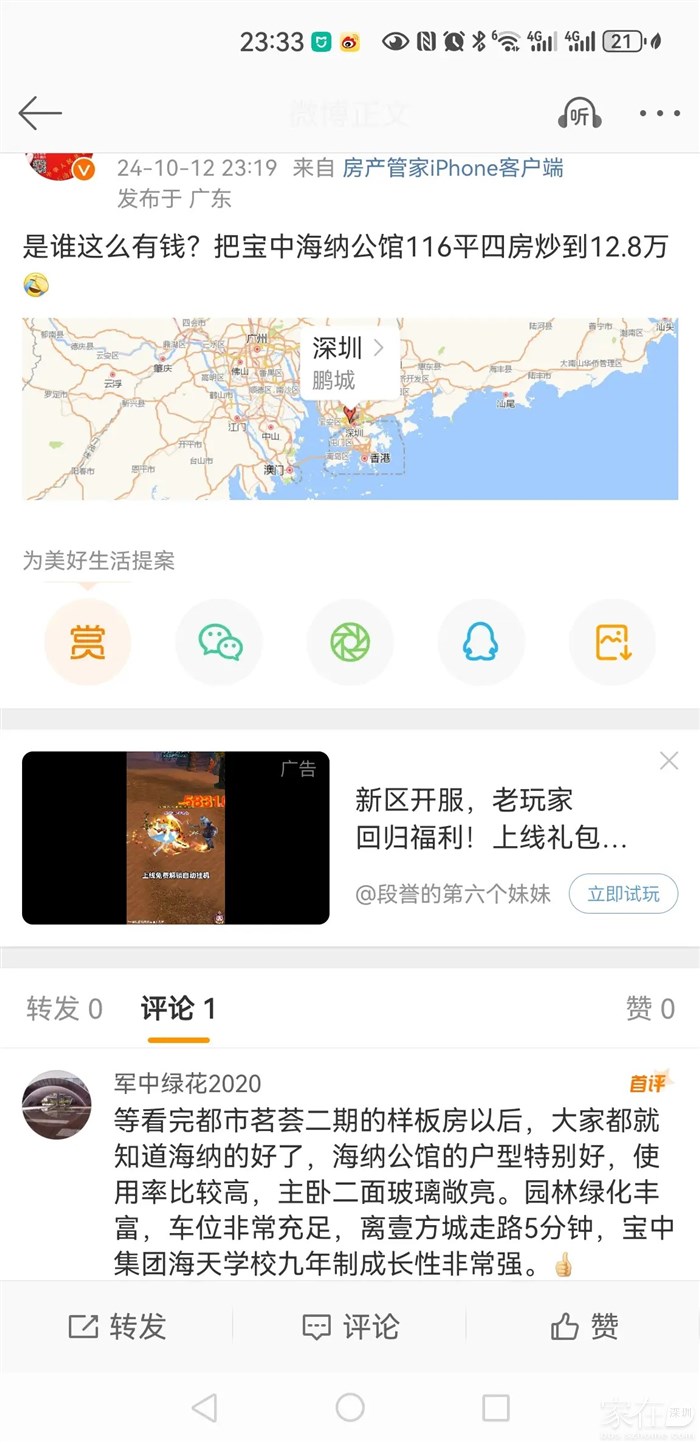The image size is (700, 1443).
Task: Save the post as an image
Action: click(613, 642)
